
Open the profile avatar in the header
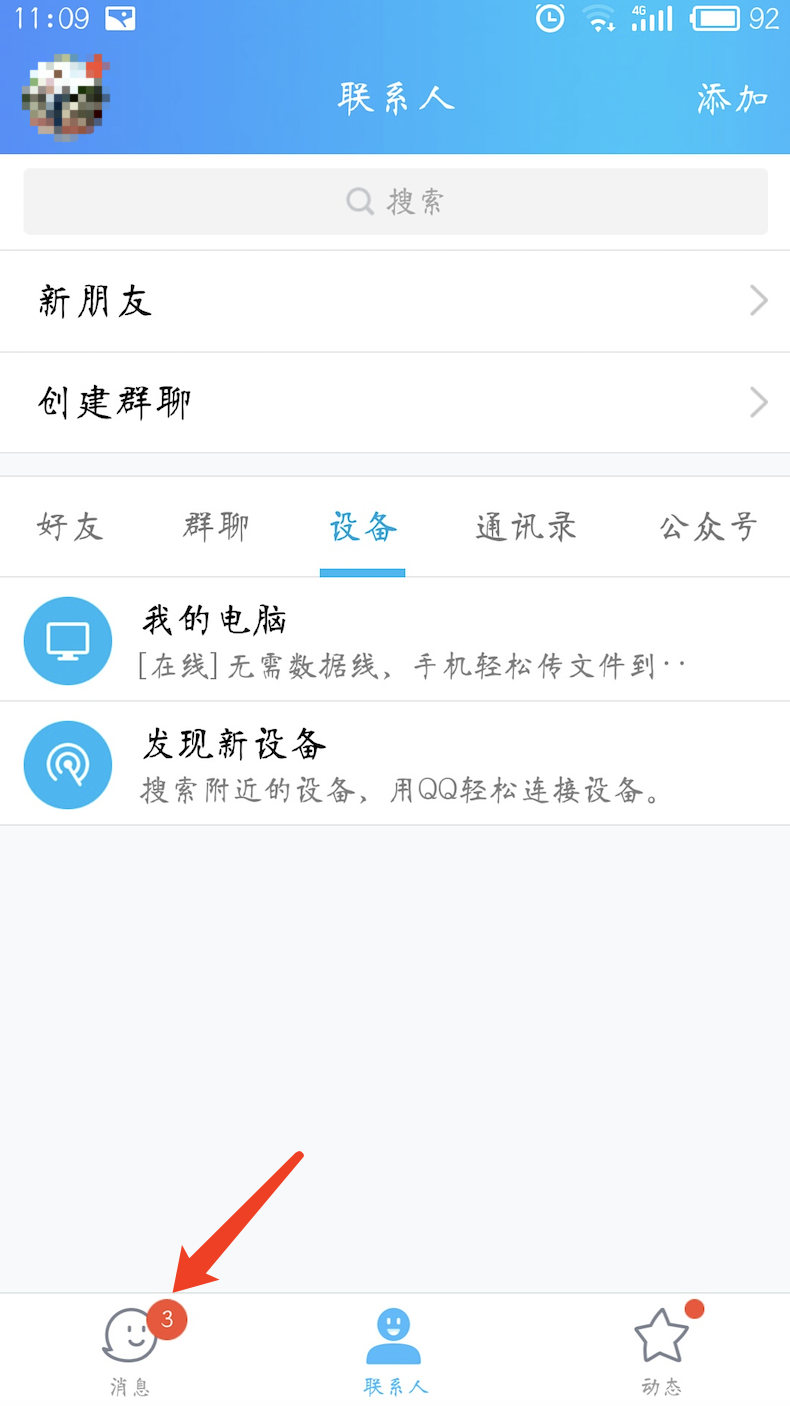click(x=65, y=97)
